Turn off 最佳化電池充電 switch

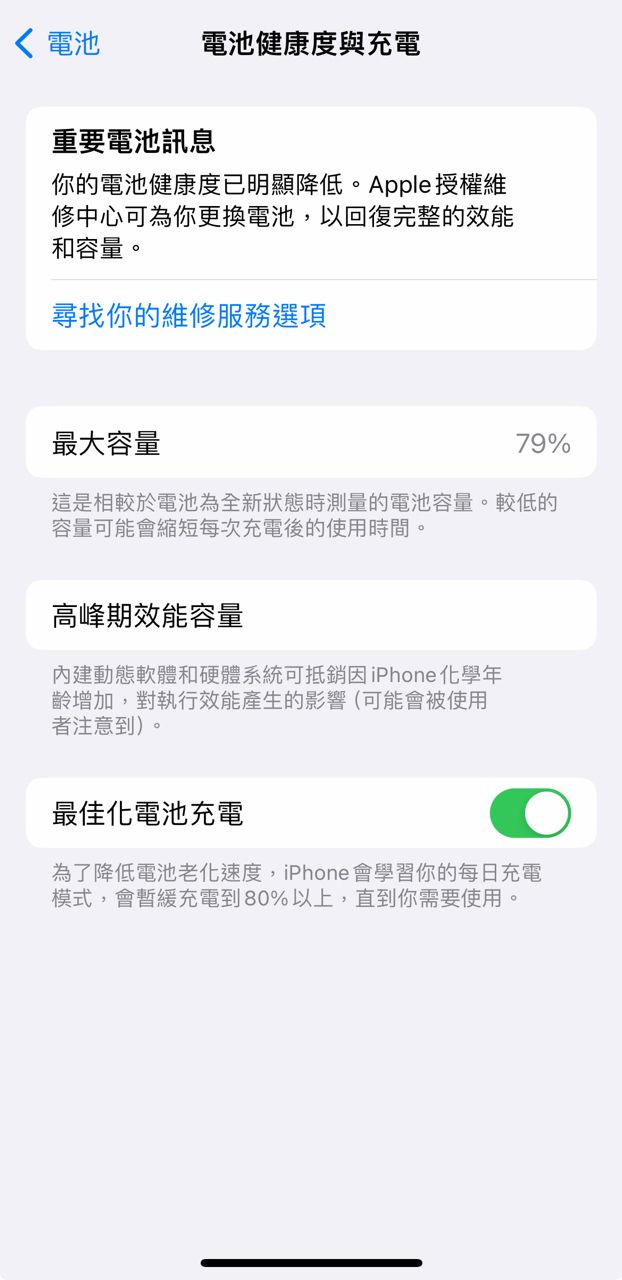tap(529, 813)
